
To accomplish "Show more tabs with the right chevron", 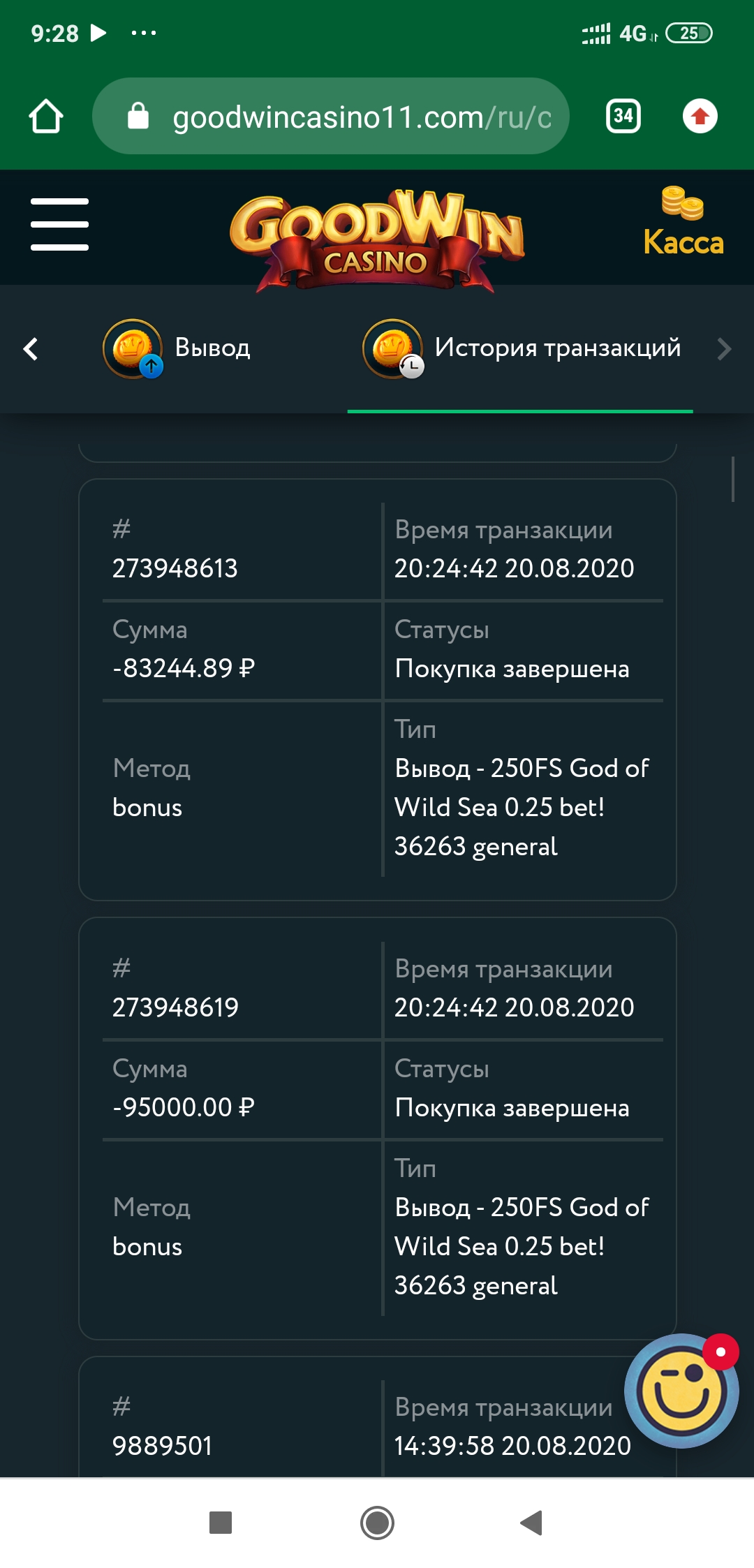I will point(724,348).
